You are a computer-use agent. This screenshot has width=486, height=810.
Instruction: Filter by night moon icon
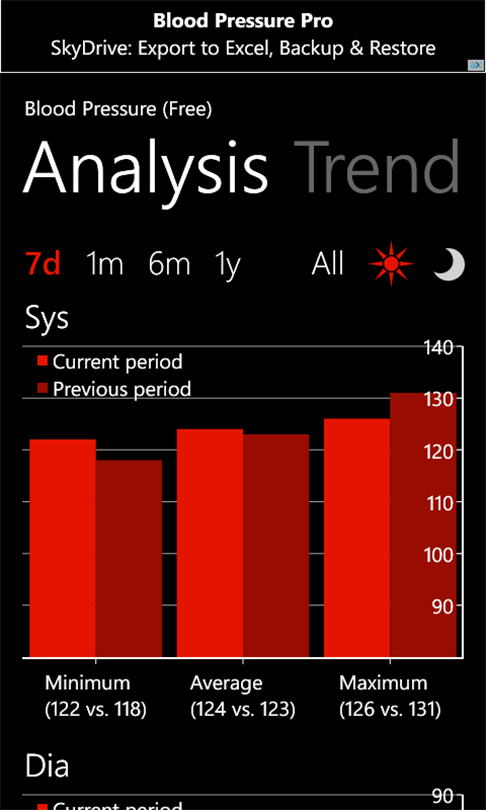[448, 264]
